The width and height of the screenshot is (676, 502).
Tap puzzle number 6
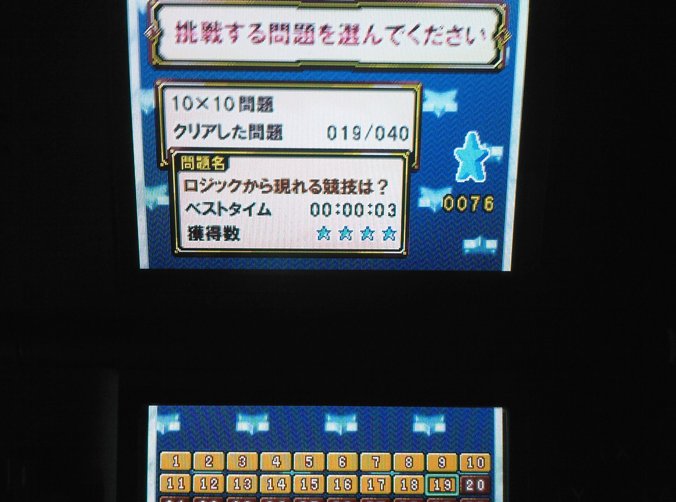coord(342,462)
